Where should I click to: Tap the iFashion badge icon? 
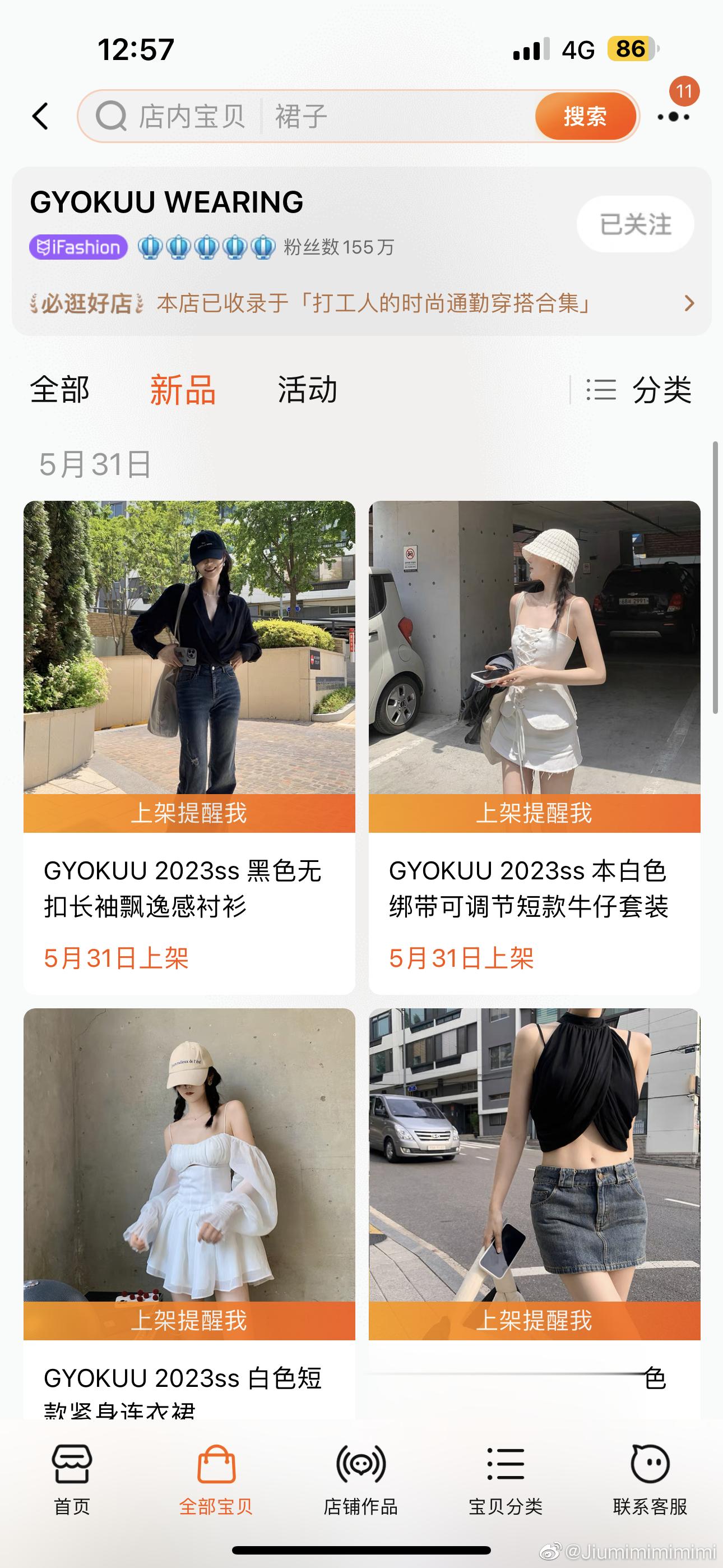[x=77, y=247]
